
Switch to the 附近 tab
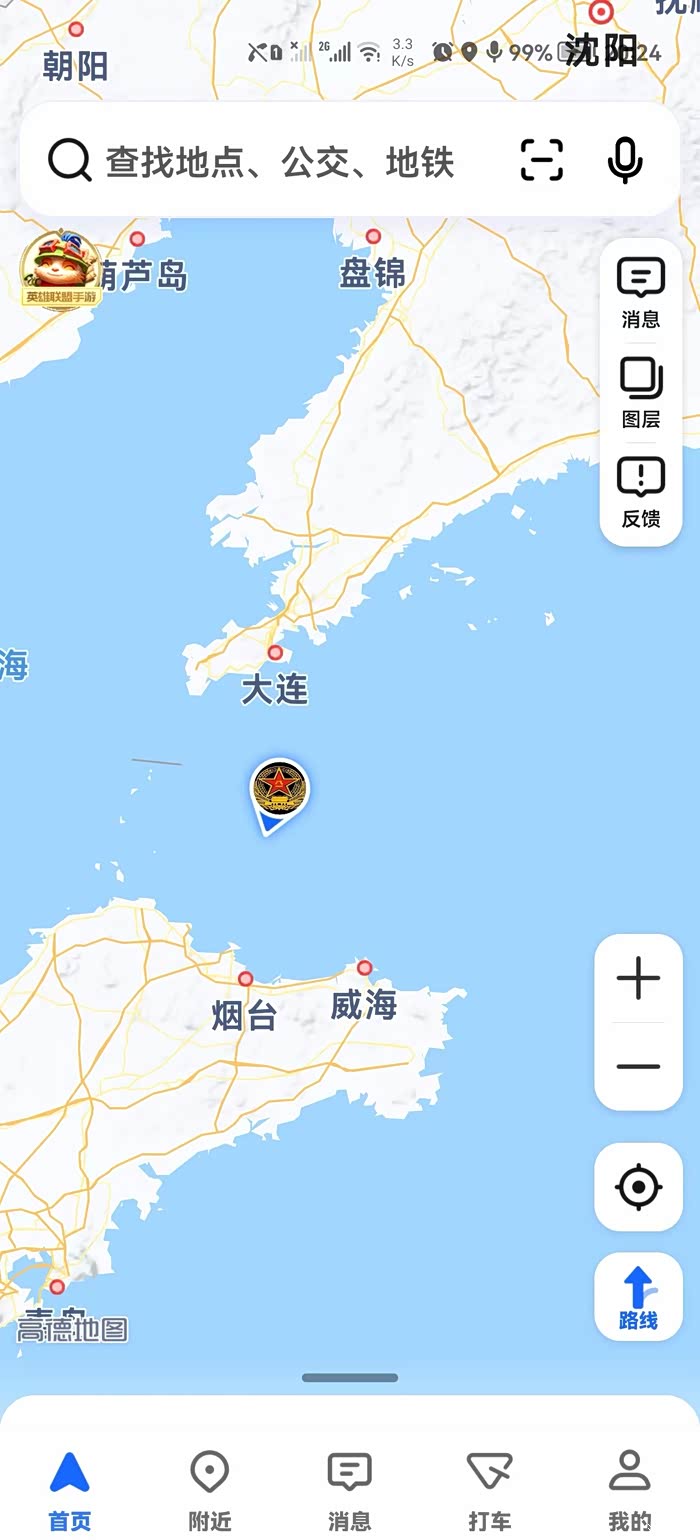(210, 1489)
